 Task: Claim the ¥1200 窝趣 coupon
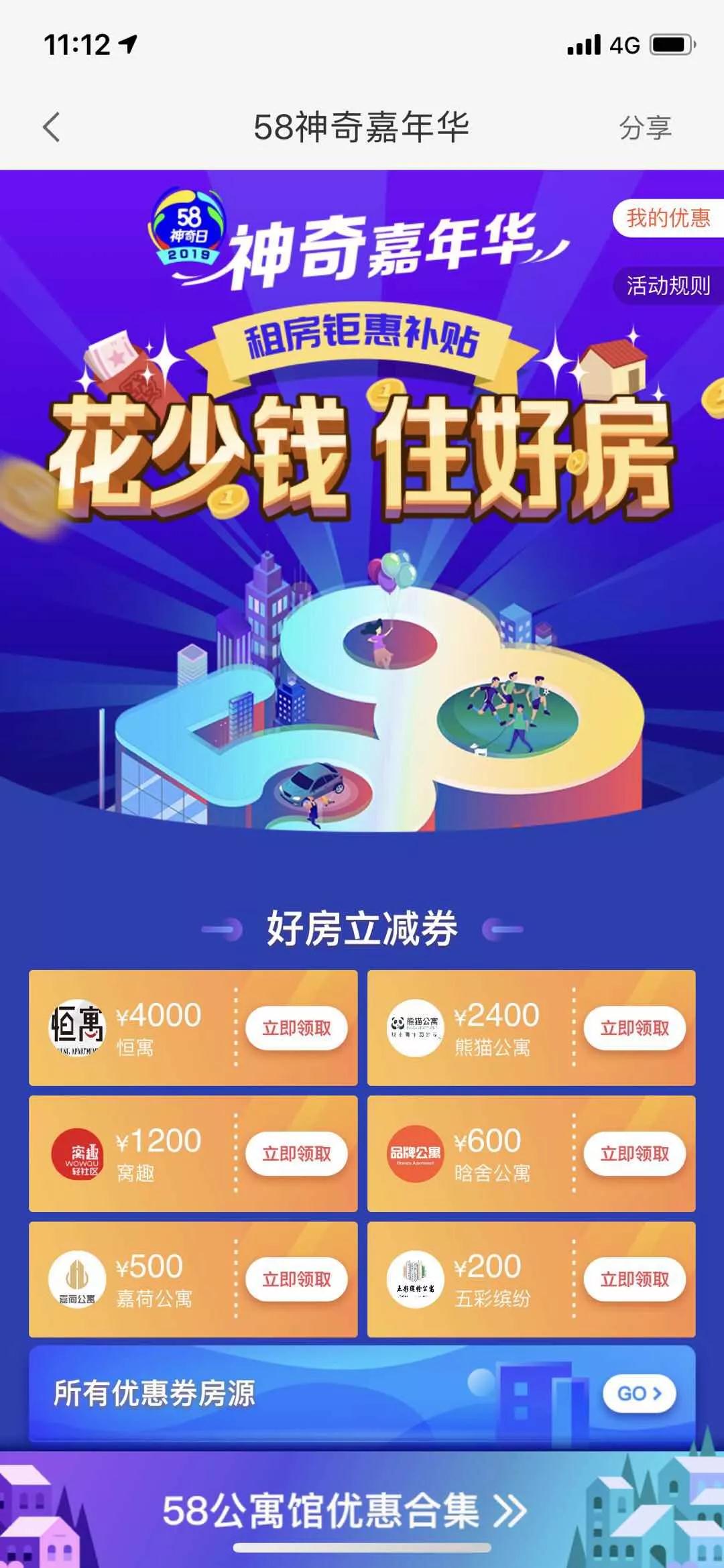(296, 1154)
